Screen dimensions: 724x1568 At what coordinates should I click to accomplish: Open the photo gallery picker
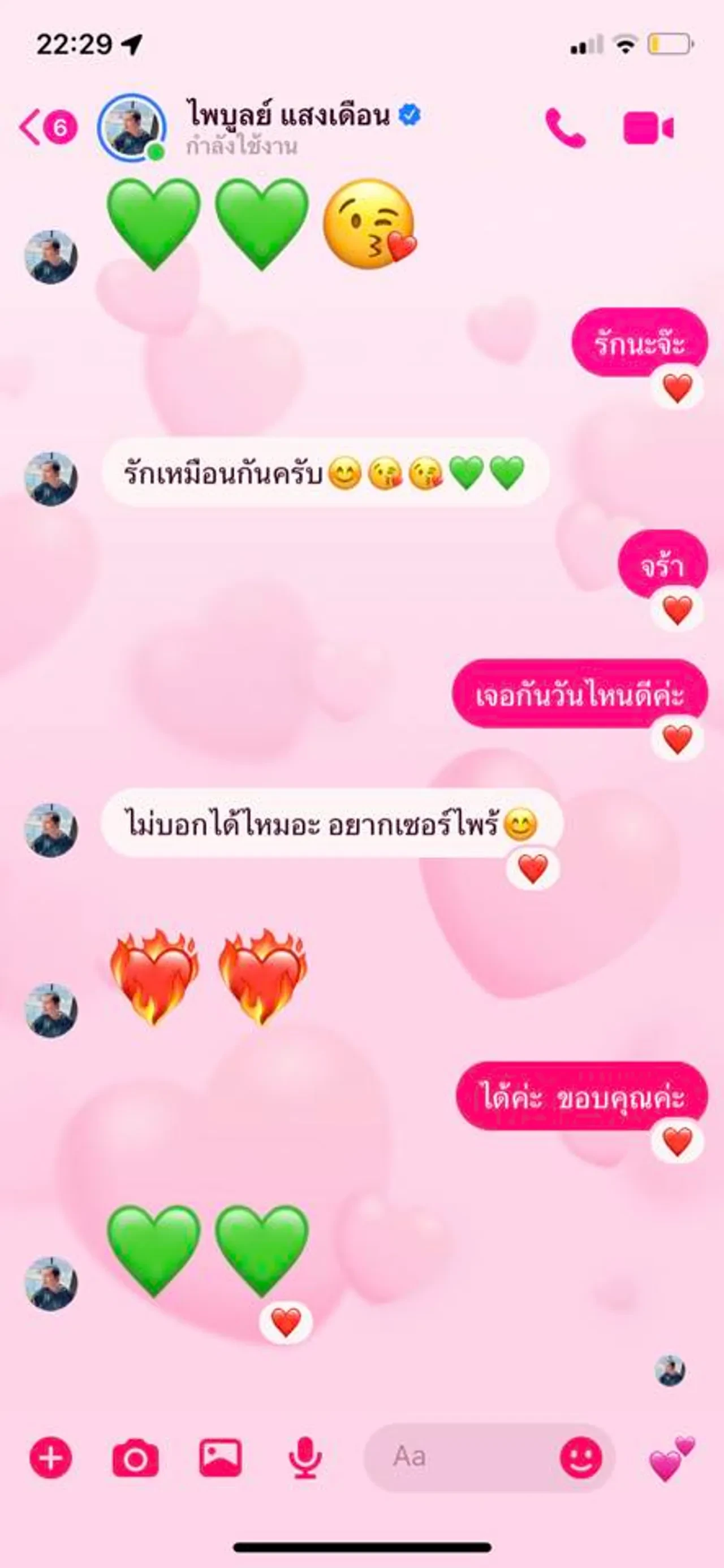pyautogui.click(x=221, y=1458)
